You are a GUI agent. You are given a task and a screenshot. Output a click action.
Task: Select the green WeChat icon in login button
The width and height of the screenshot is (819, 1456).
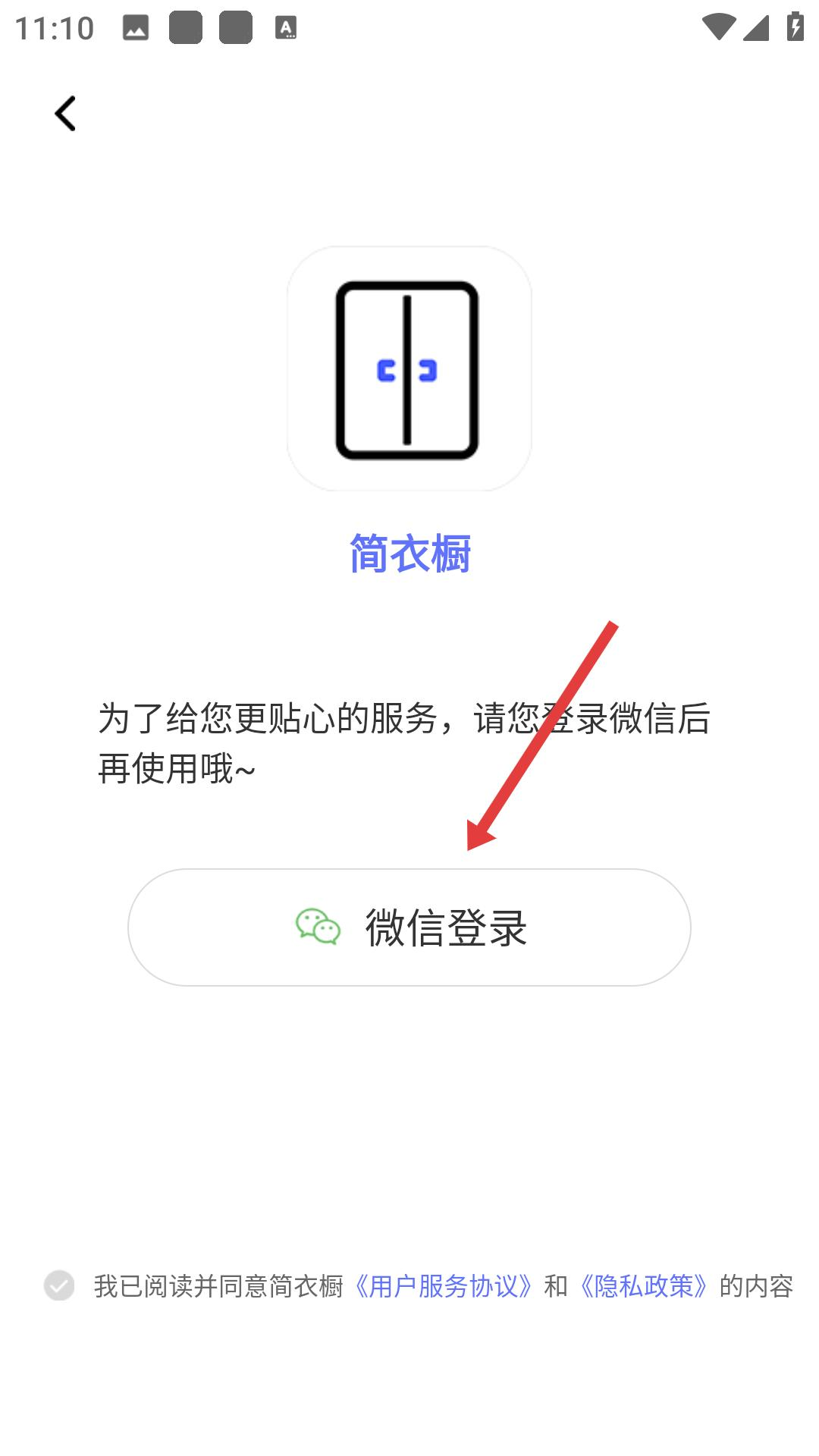pos(316,927)
